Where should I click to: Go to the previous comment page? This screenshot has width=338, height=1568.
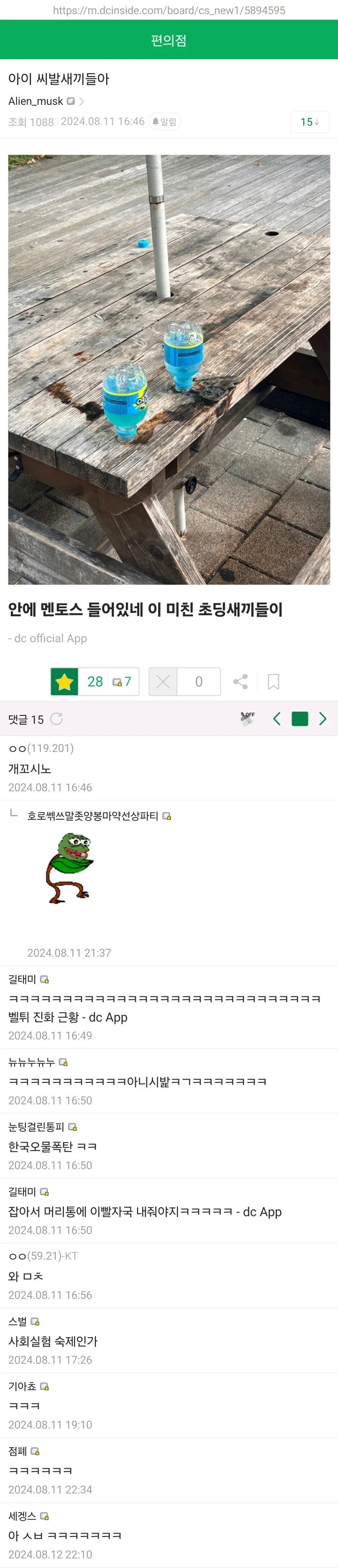tap(277, 719)
